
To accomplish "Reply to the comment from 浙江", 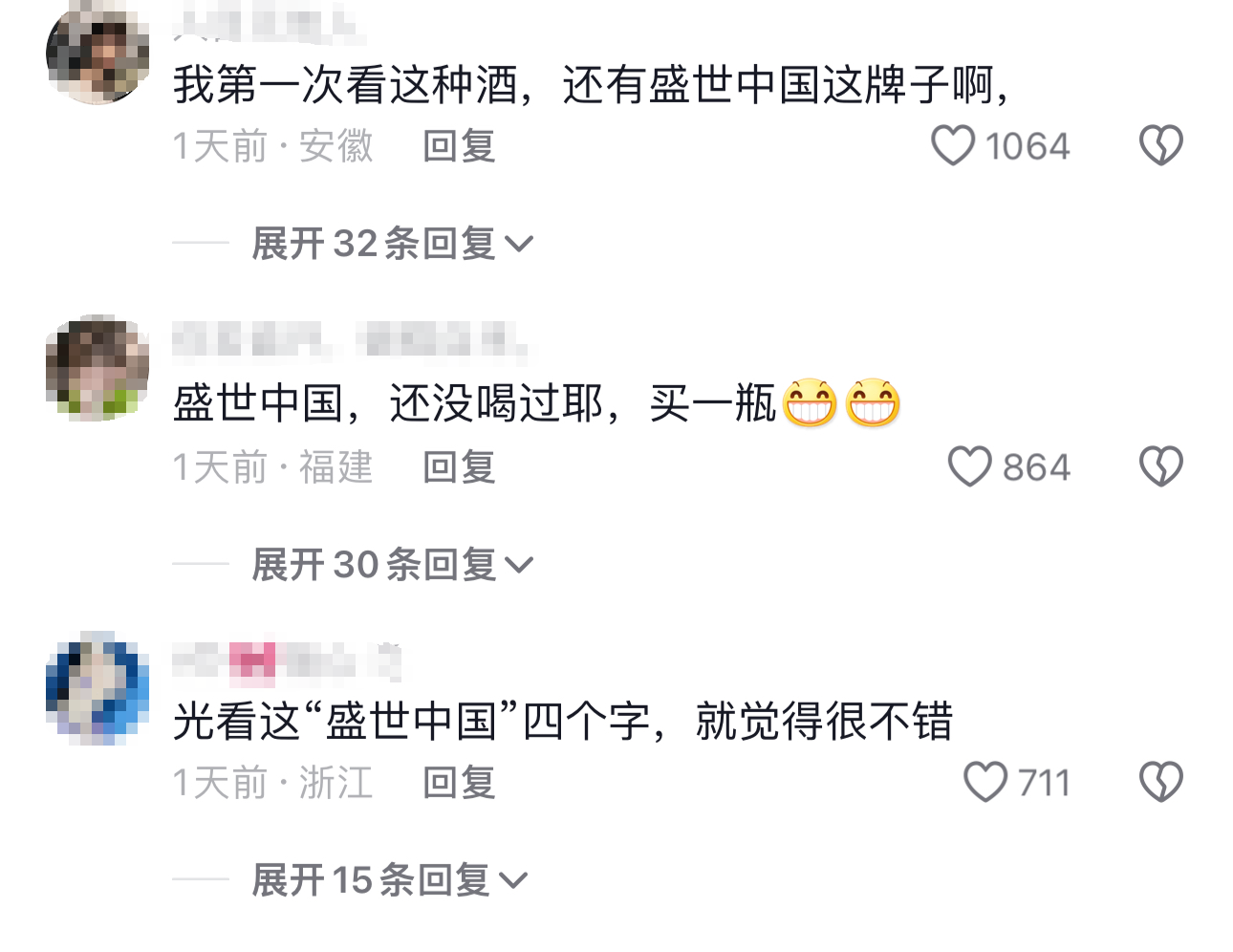I will (459, 783).
